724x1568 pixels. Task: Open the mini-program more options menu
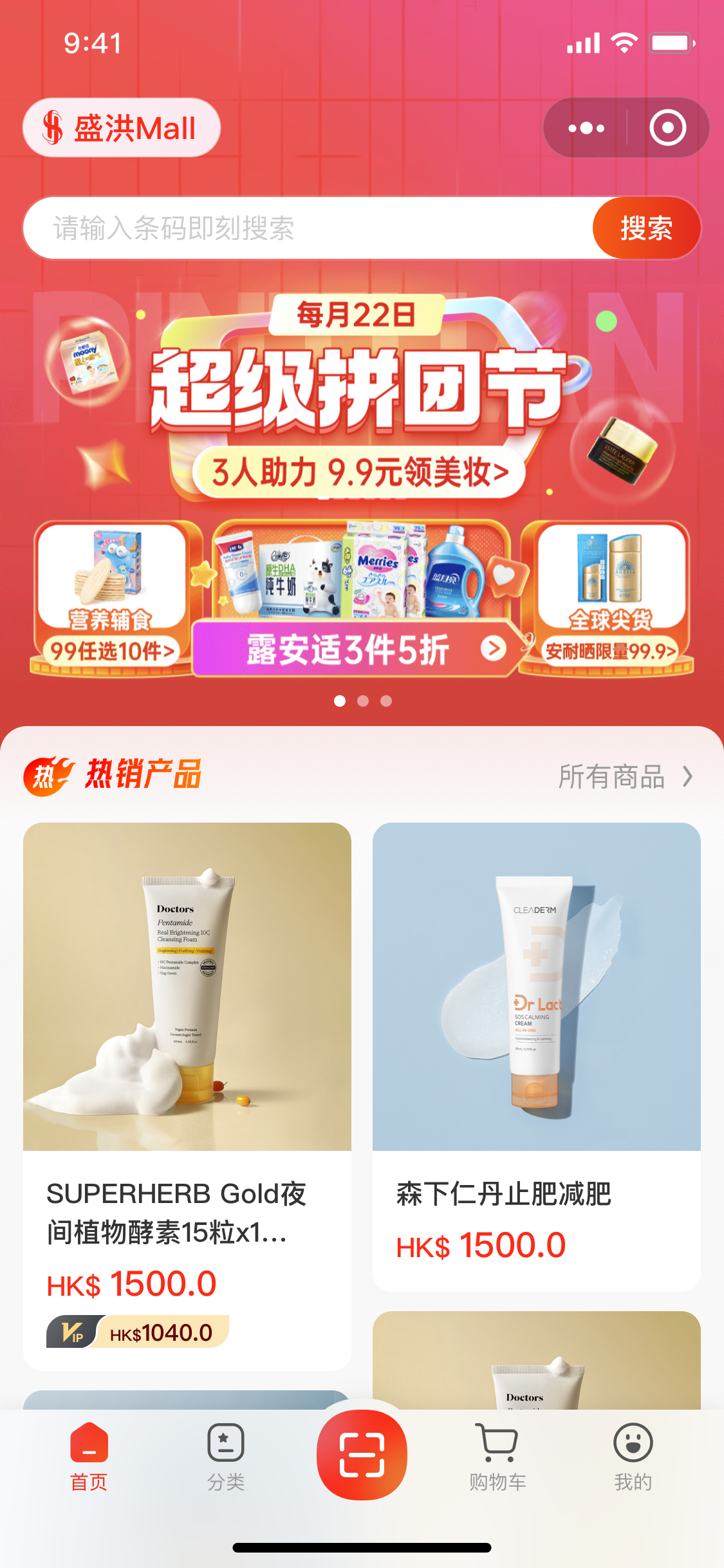[x=586, y=128]
